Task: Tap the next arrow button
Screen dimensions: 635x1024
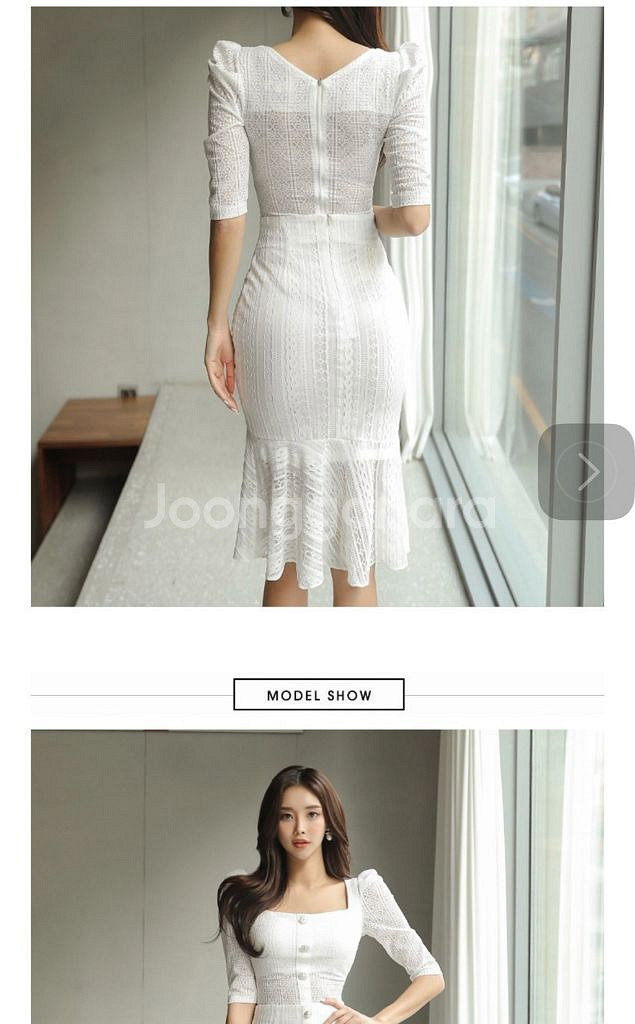Action: pos(586,472)
